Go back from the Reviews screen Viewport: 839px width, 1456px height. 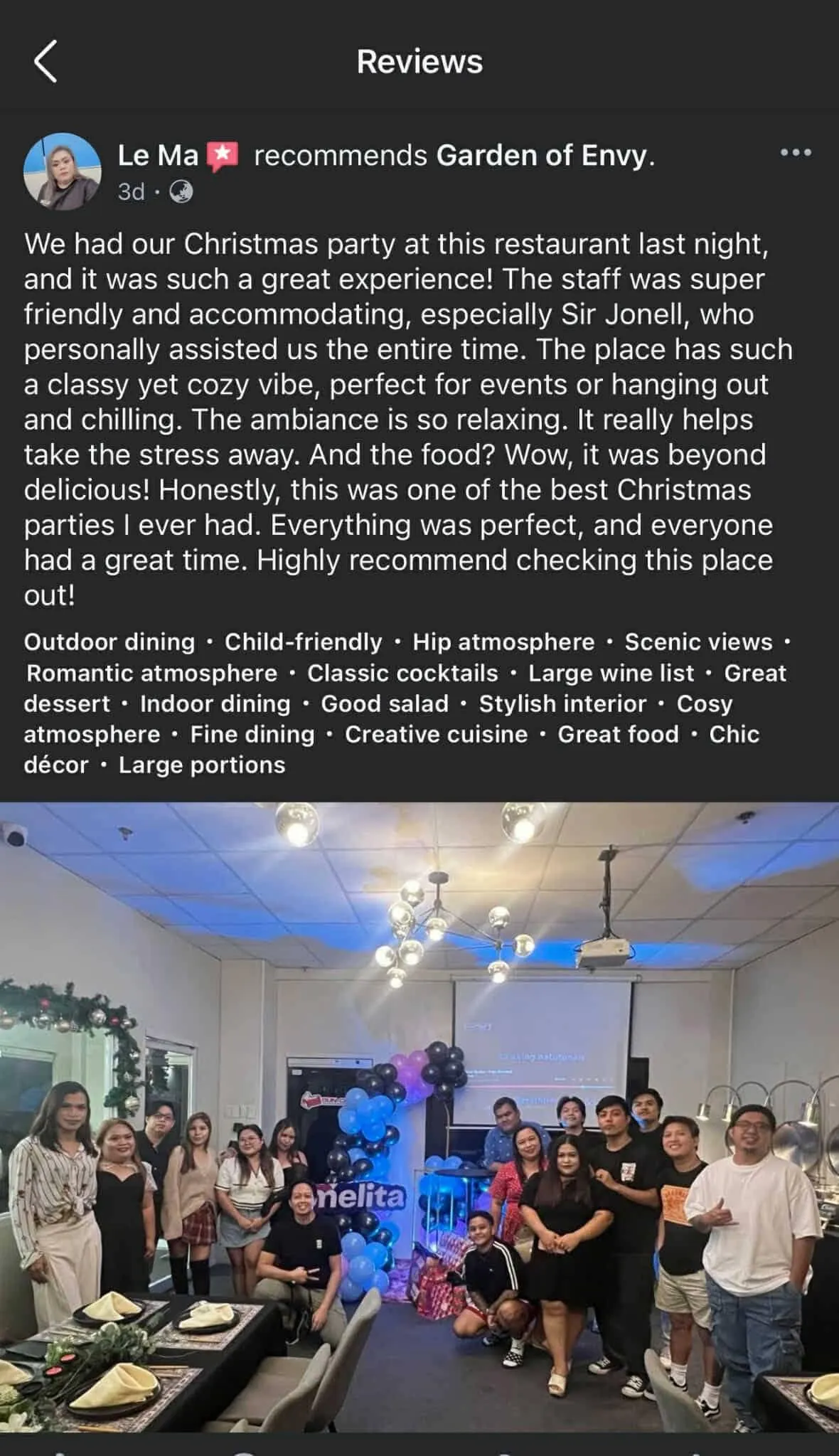(46, 61)
